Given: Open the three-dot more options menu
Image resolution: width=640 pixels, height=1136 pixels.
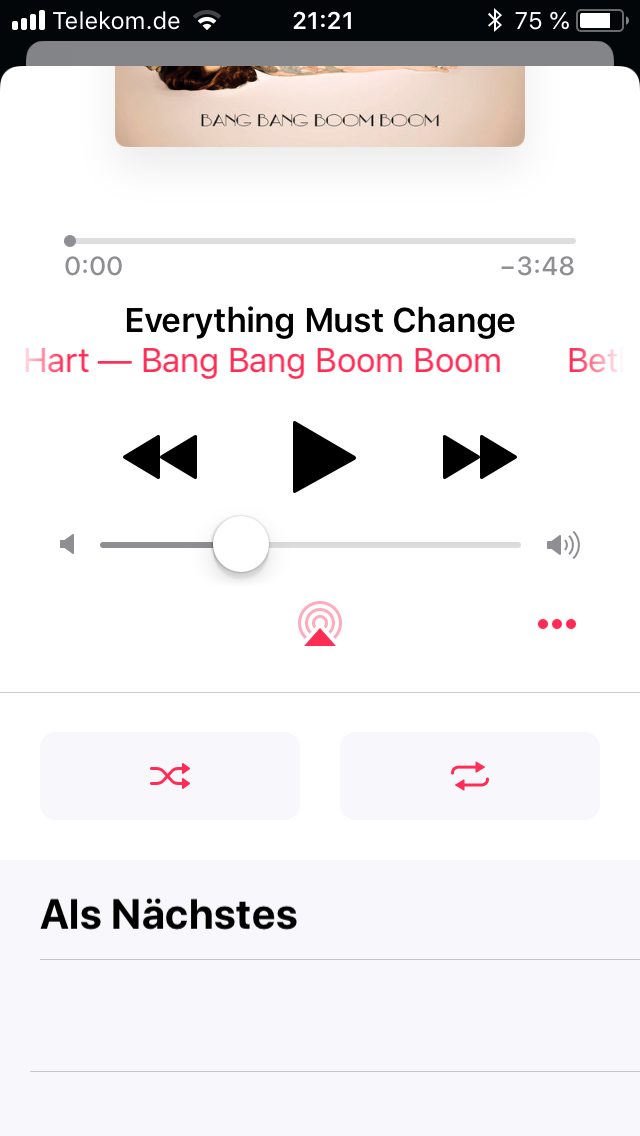Looking at the screenshot, I should [557, 624].
